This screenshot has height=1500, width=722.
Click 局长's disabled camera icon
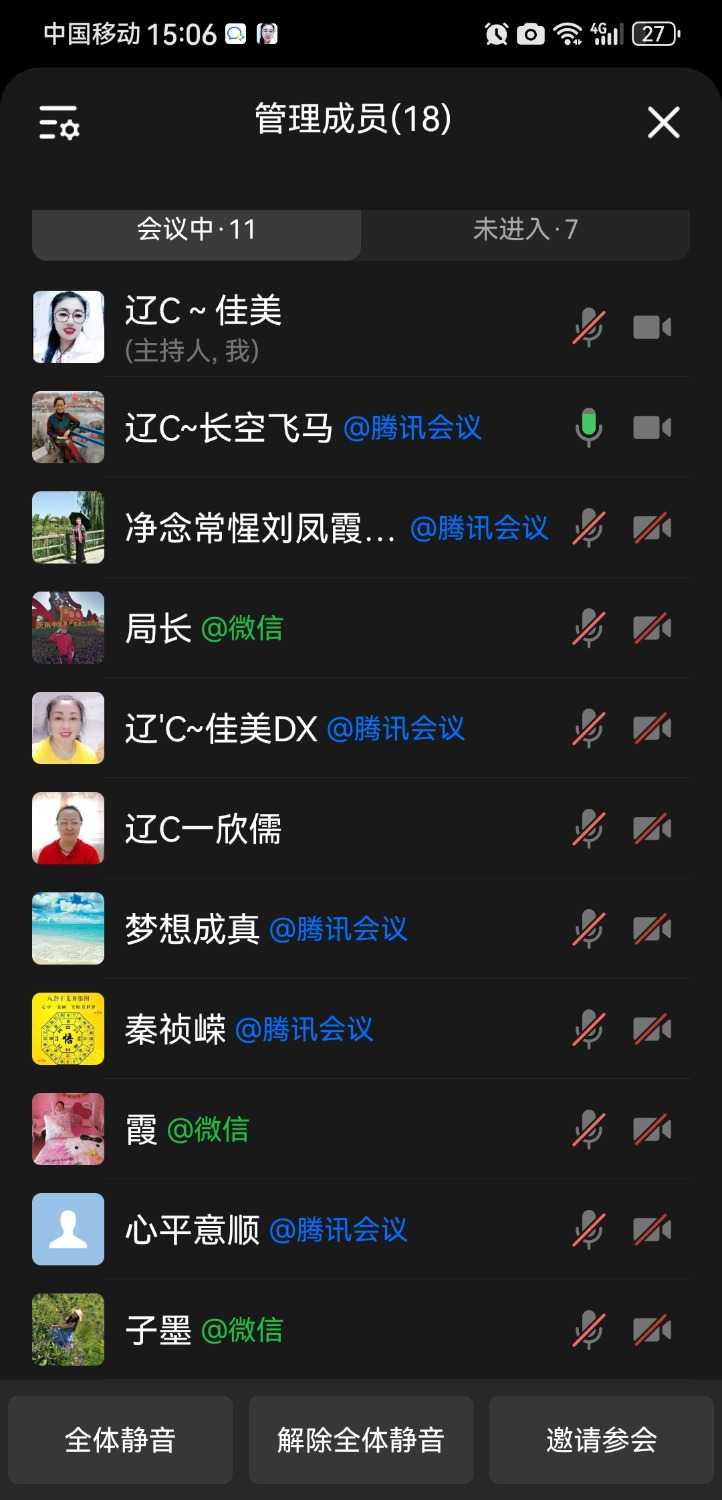tap(652, 627)
